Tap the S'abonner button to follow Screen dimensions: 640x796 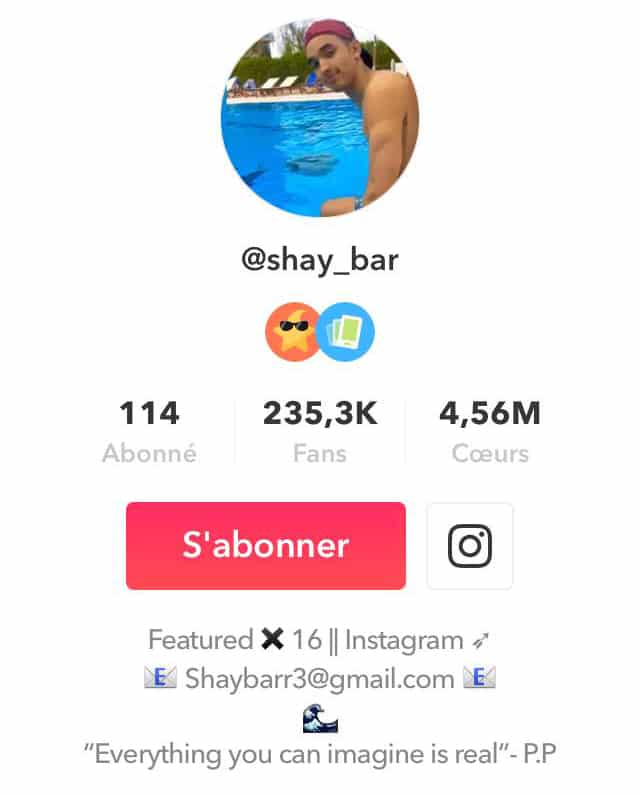(265, 545)
